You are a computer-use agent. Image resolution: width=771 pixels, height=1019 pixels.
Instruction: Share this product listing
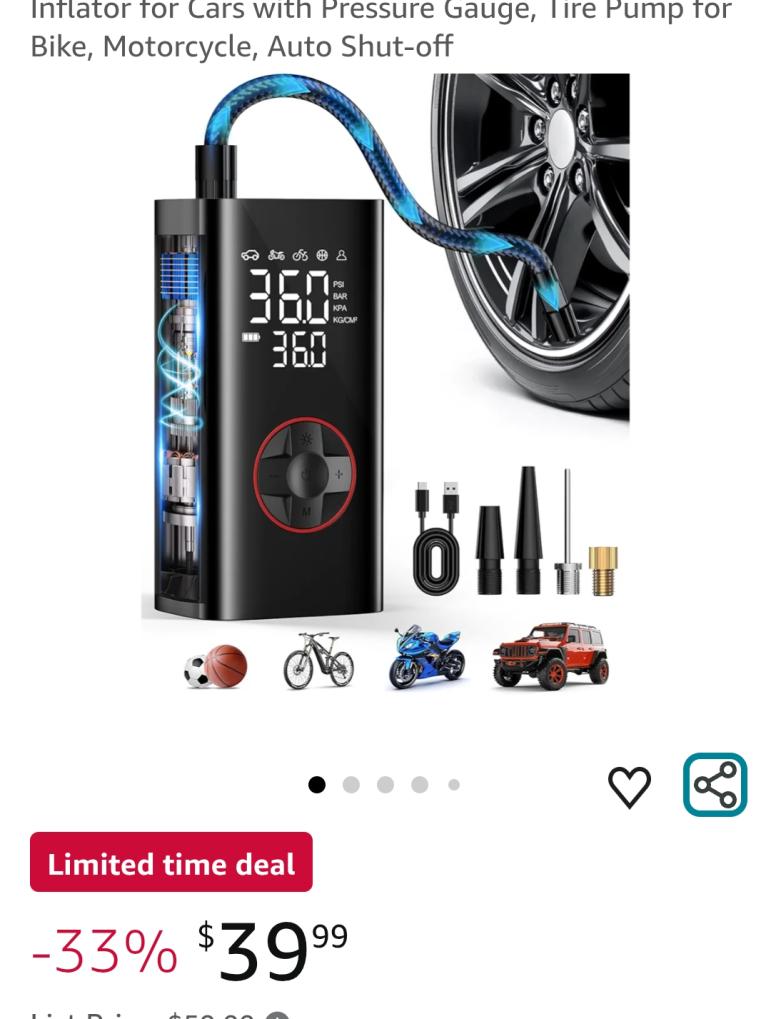[x=715, y=785]
